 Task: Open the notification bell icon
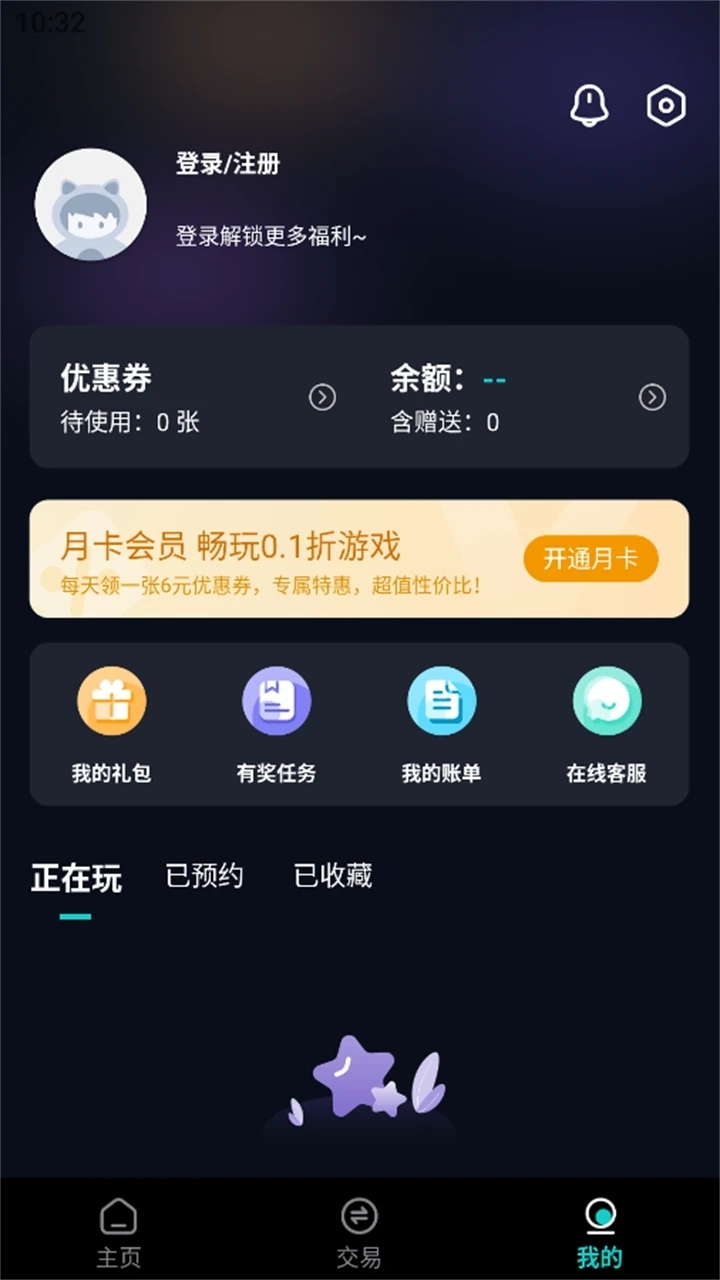click(x=589, y=104)
